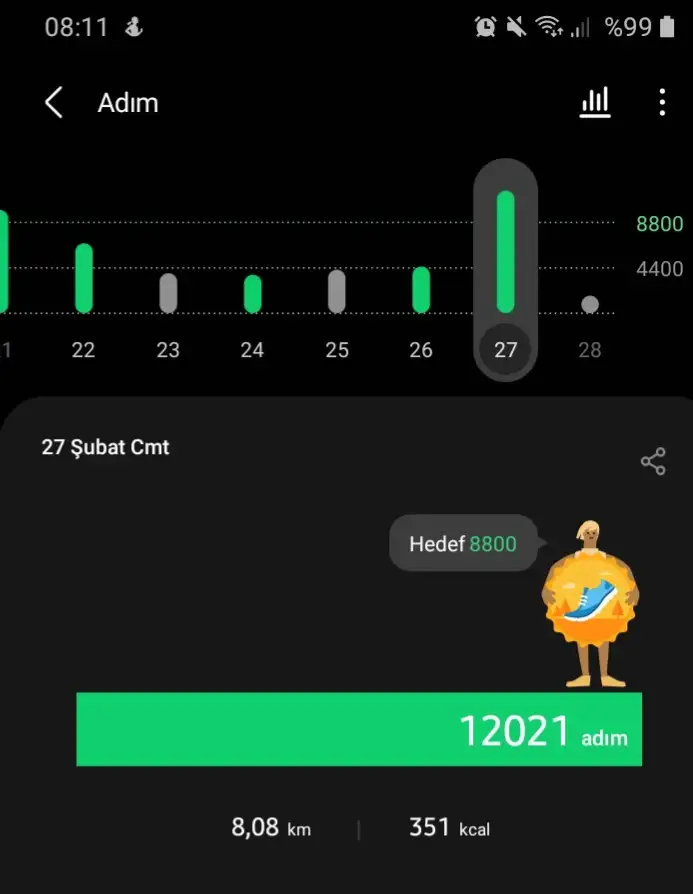Viewport: 693px width, 894px height.
Task: Select day 23 in the step chart
Action: click(168, 300)
